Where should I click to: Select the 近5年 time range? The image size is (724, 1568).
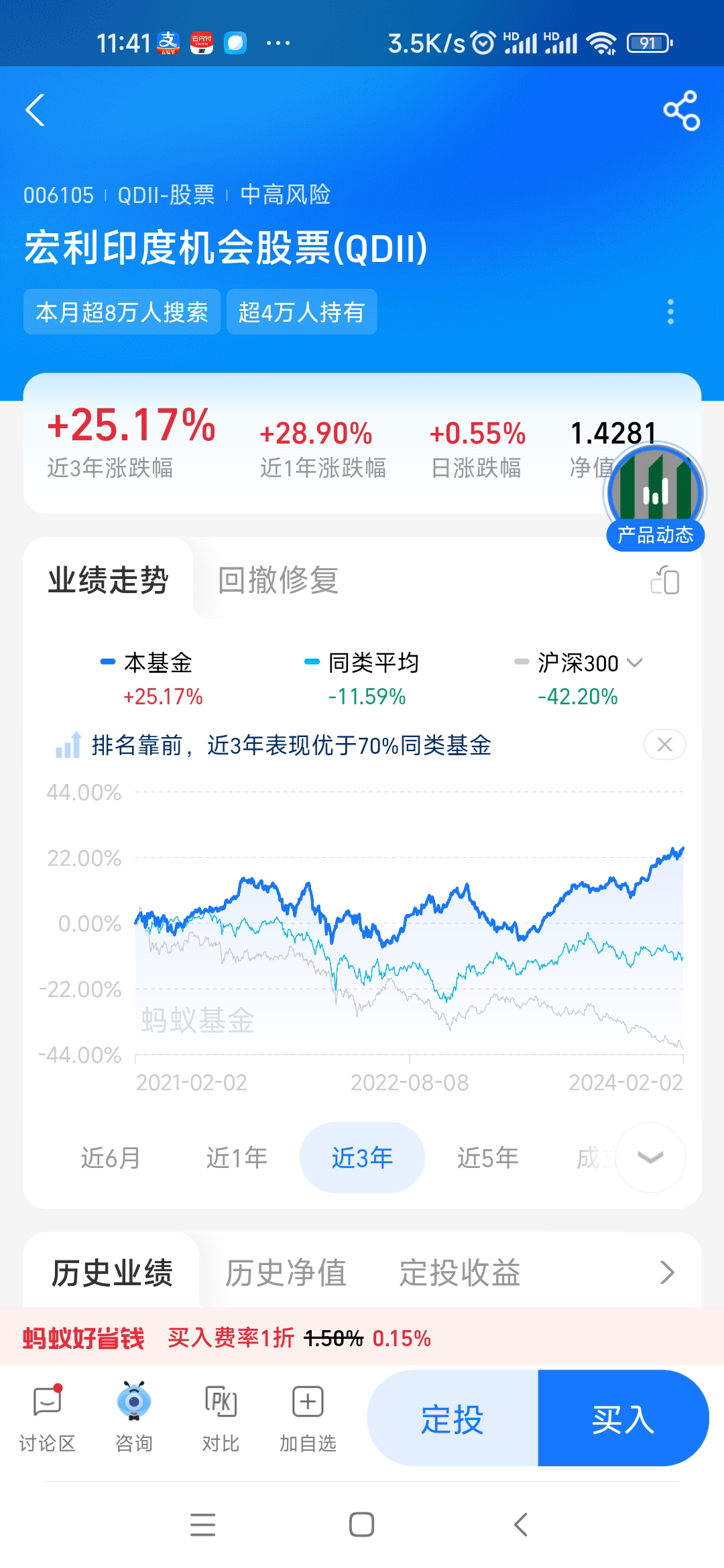click(487, 1157)
